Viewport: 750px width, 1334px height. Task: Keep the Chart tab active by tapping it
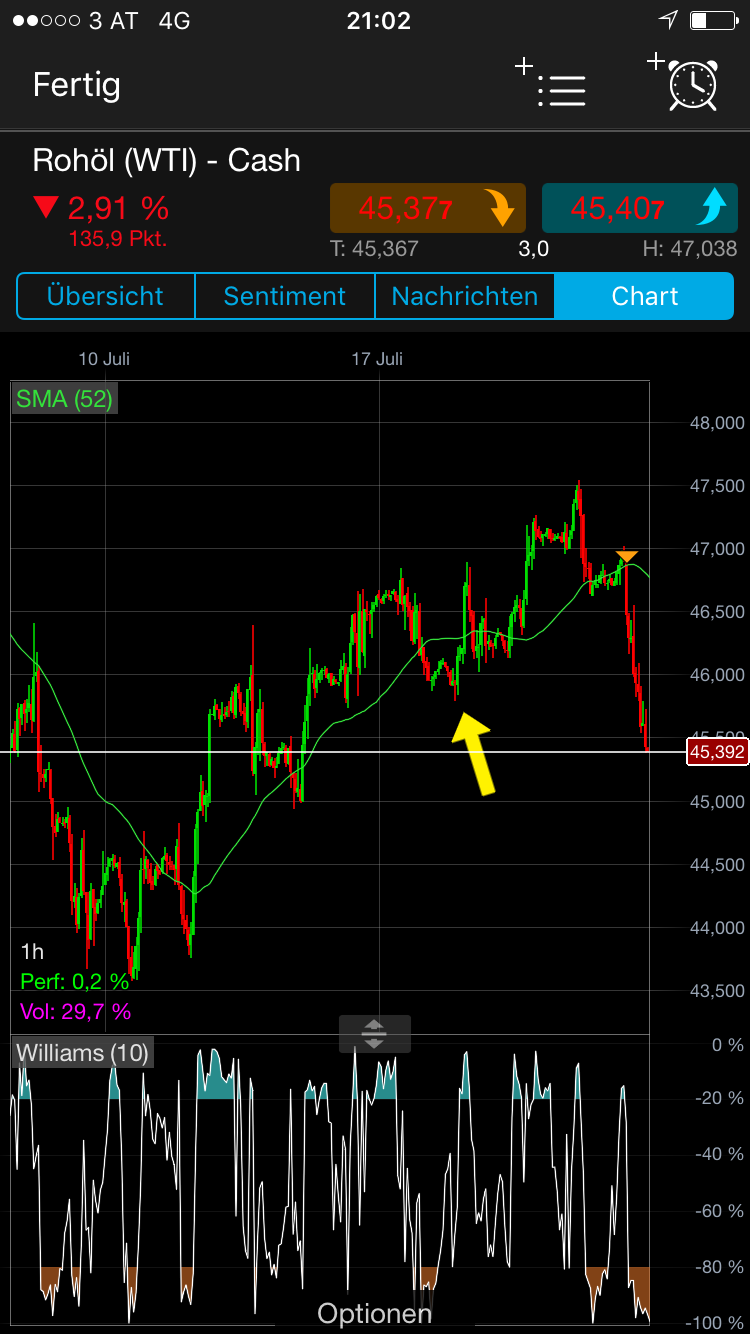coord(644,296)
